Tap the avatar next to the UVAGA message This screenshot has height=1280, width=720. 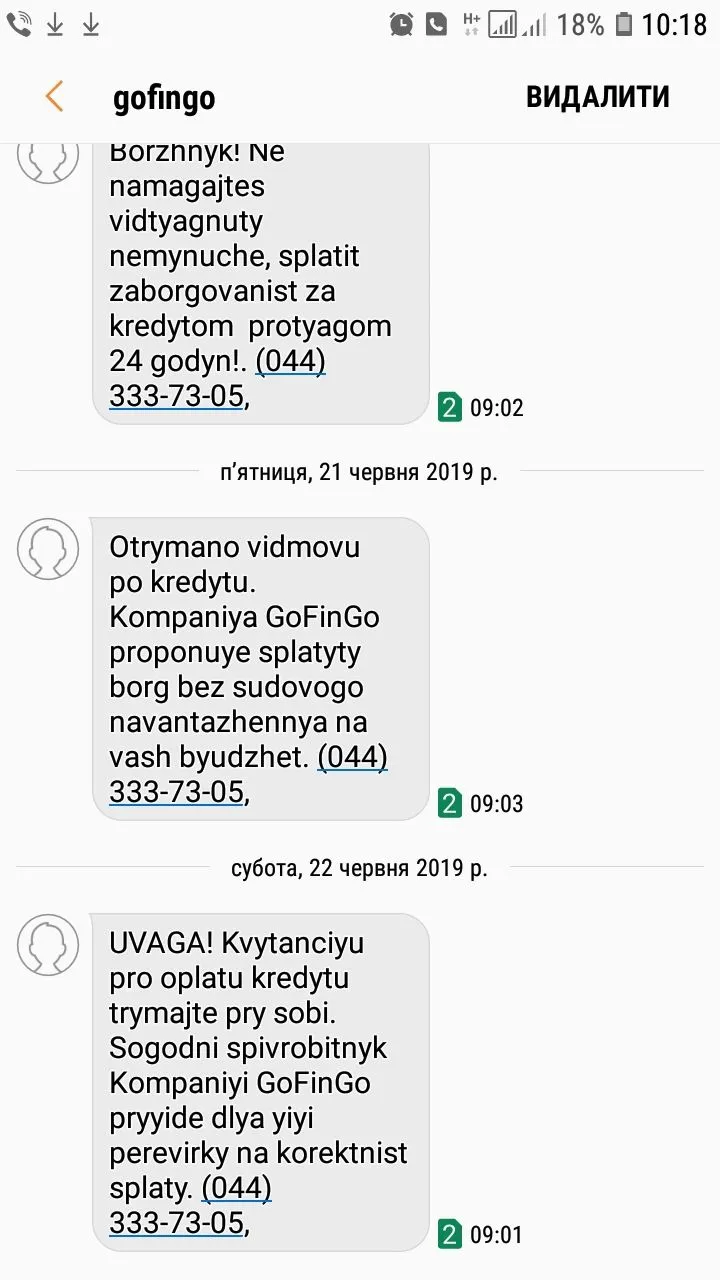(x=47, y=944)
